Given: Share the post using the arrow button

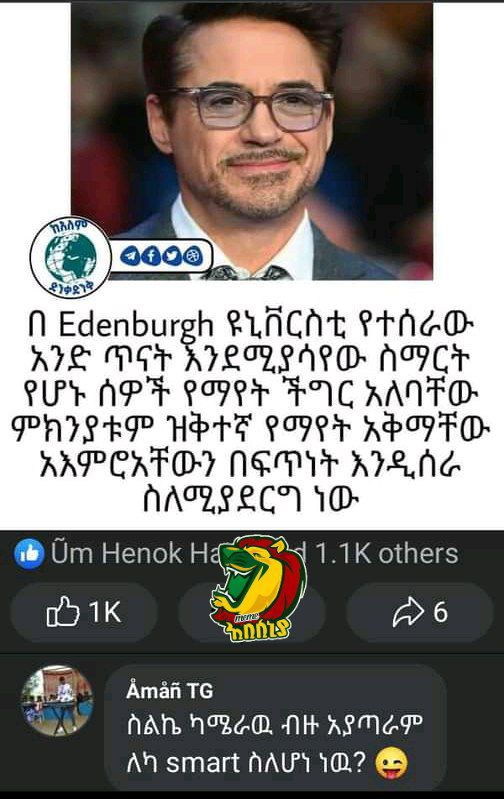Looking at the screenshot, I should pyautogui.click(x=420, y=612).
